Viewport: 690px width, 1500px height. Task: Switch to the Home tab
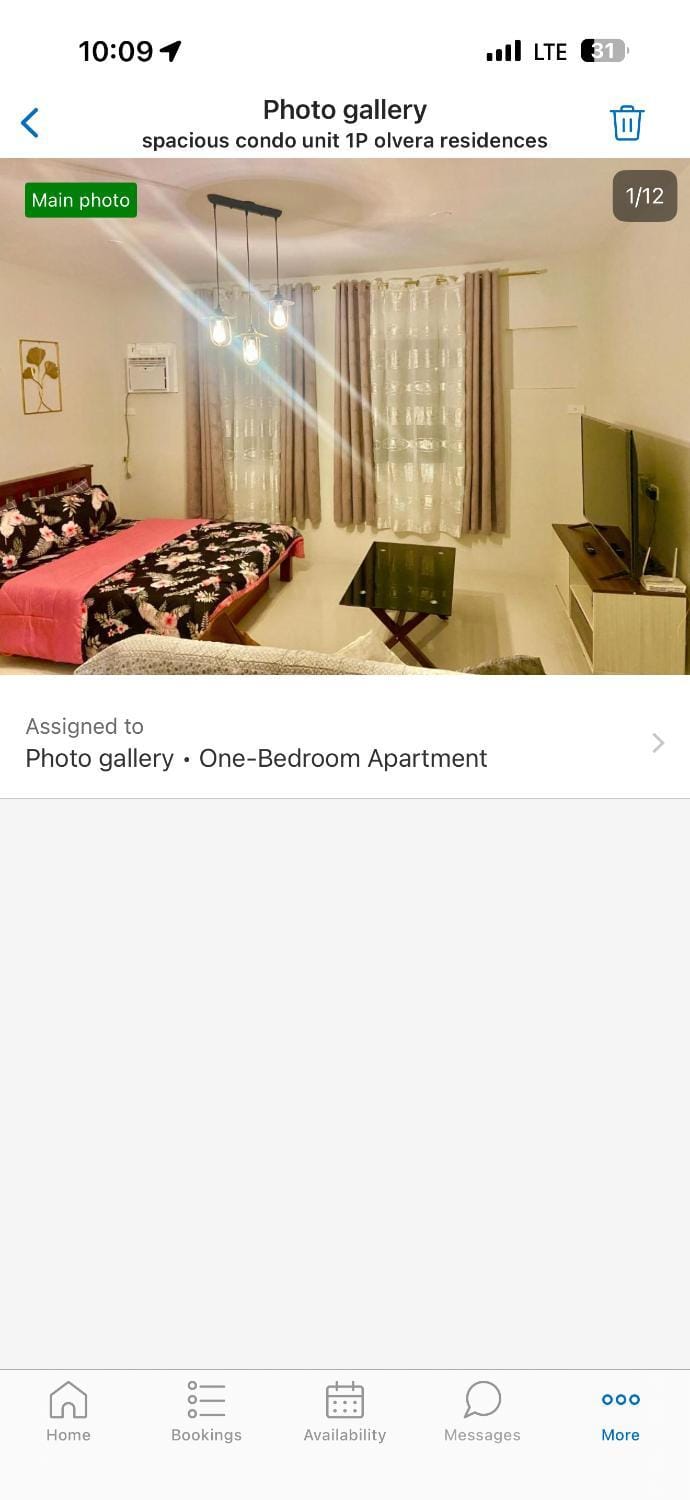tap(68, 1411)
